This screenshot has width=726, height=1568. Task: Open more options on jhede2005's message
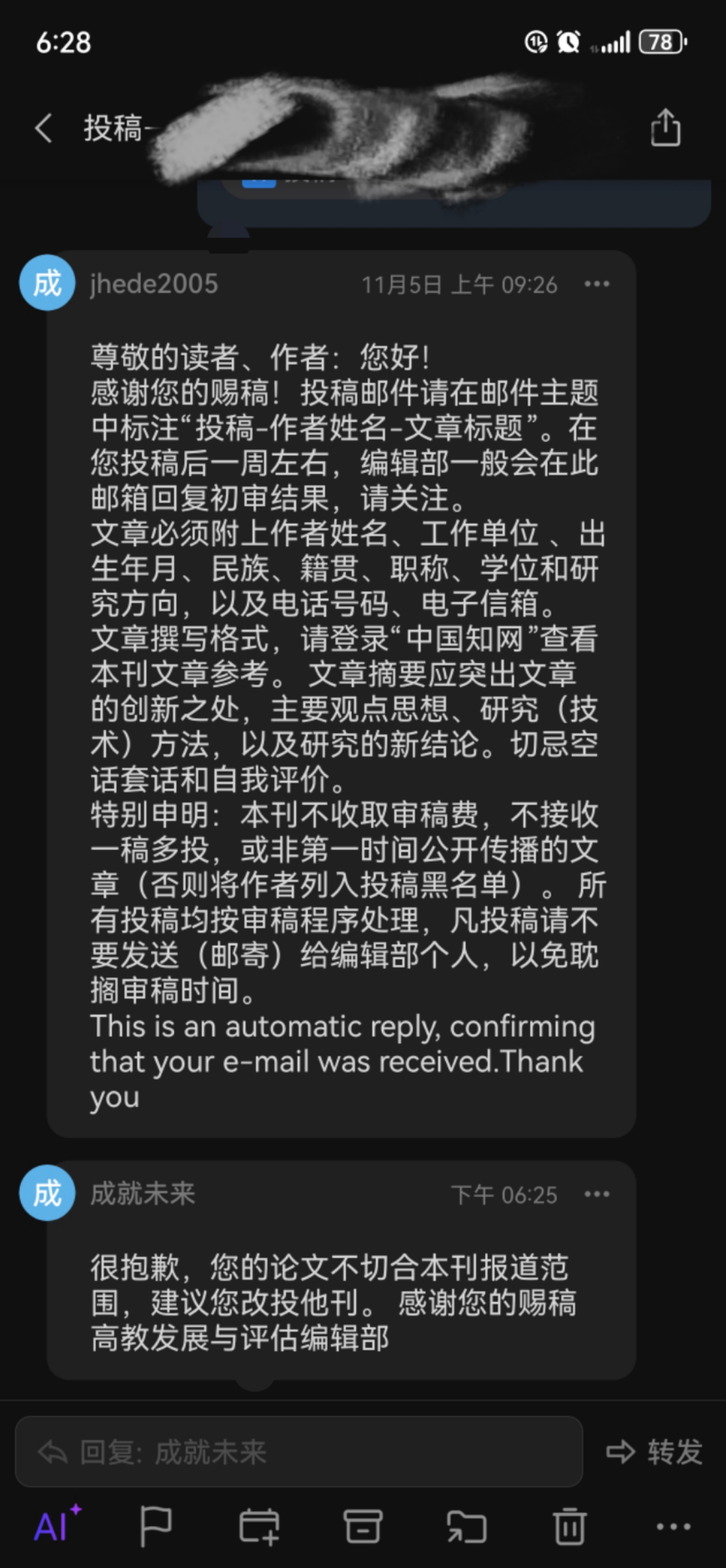[x=596, y=284]
